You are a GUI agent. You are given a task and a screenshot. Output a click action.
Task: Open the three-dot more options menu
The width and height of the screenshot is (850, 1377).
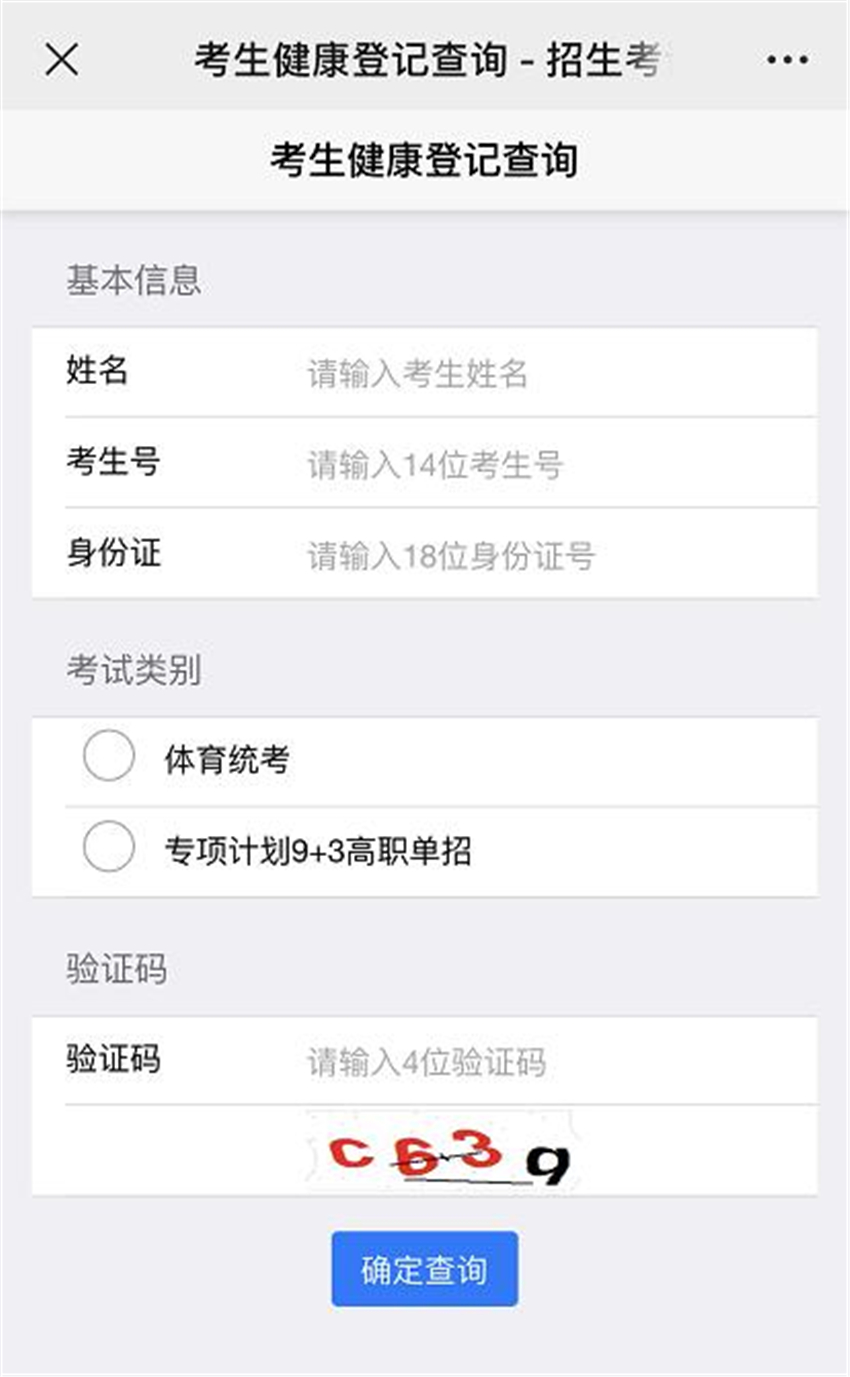[x=787, y=60]
